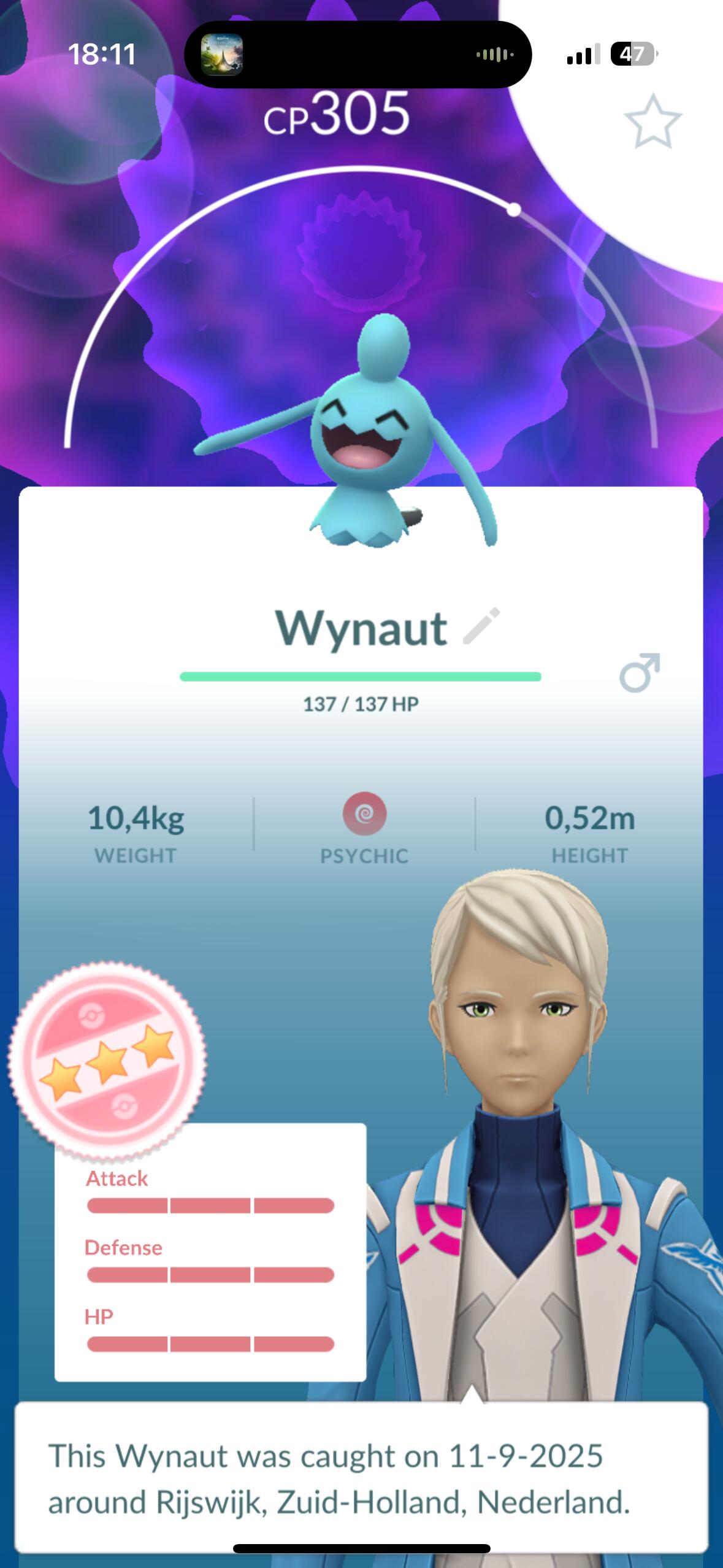This screenshot has height=1568, width=723.
Task: Edit Wynaut's nickname with the pencil icon
Action: (x=481, y=626)
